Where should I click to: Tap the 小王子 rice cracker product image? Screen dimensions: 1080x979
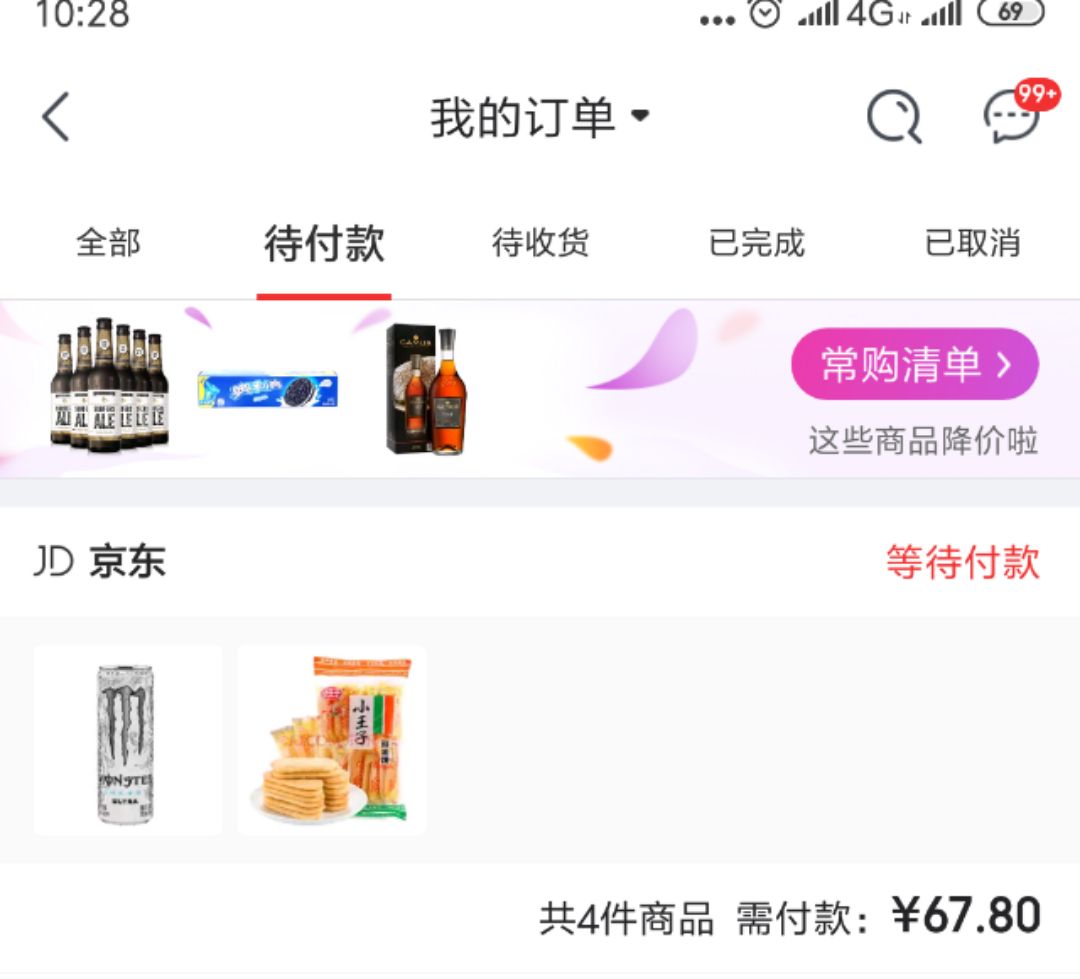click(x=332, y=740)
